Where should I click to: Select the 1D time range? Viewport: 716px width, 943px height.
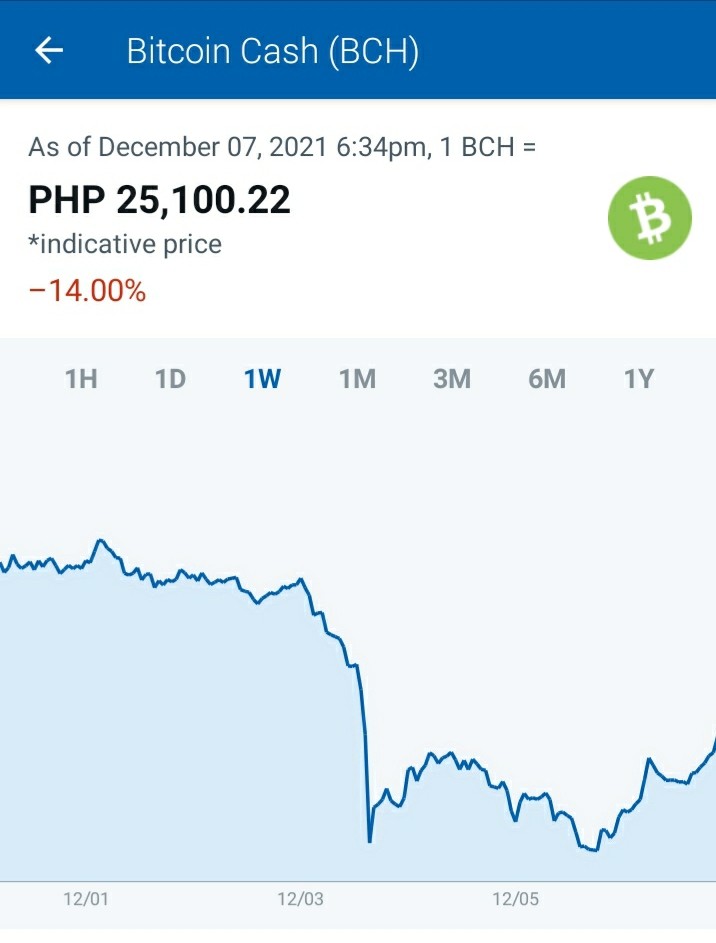coord(171,379)
